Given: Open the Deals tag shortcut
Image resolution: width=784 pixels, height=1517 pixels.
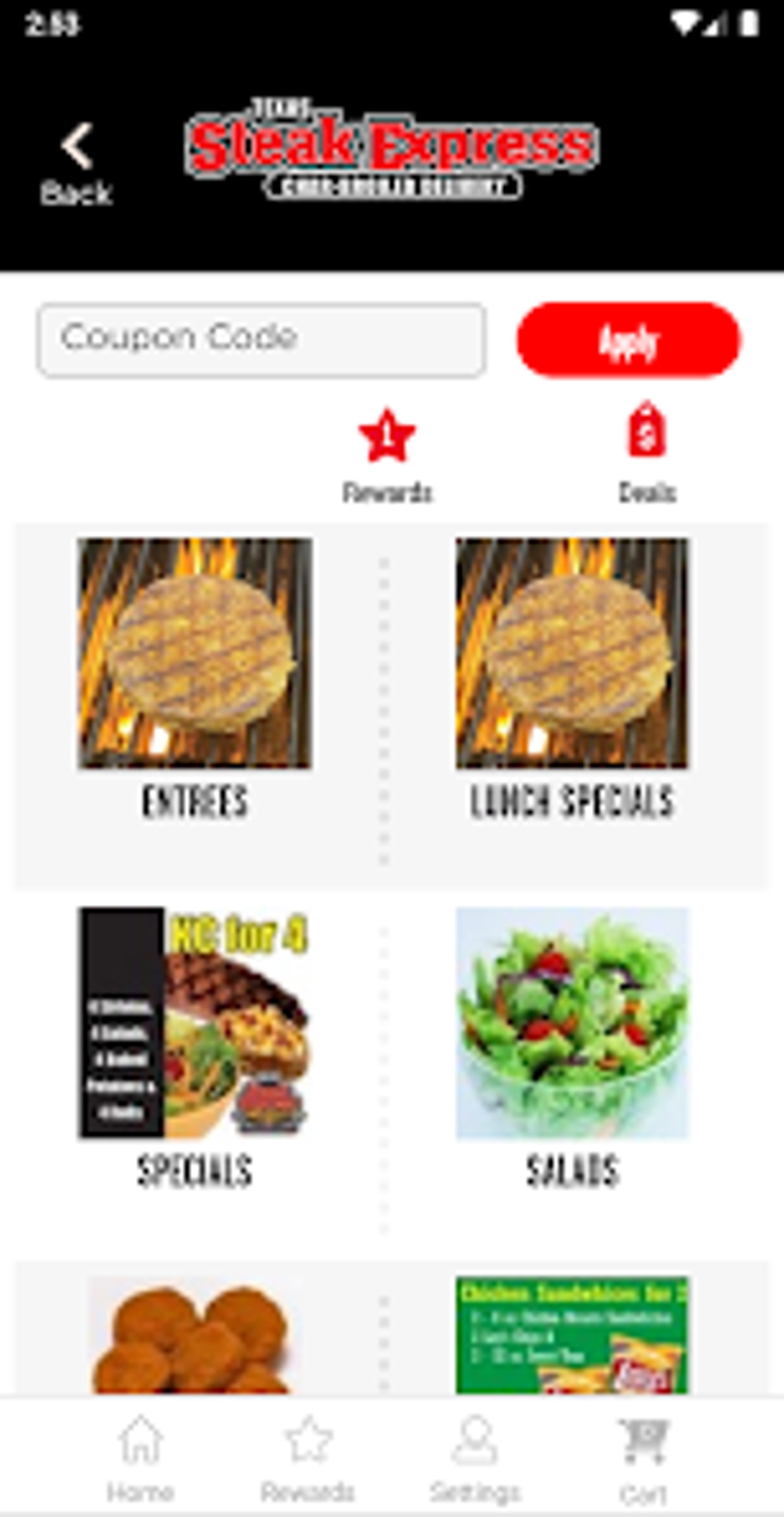Looking at the screenshot, I should (x=646, y=452).
